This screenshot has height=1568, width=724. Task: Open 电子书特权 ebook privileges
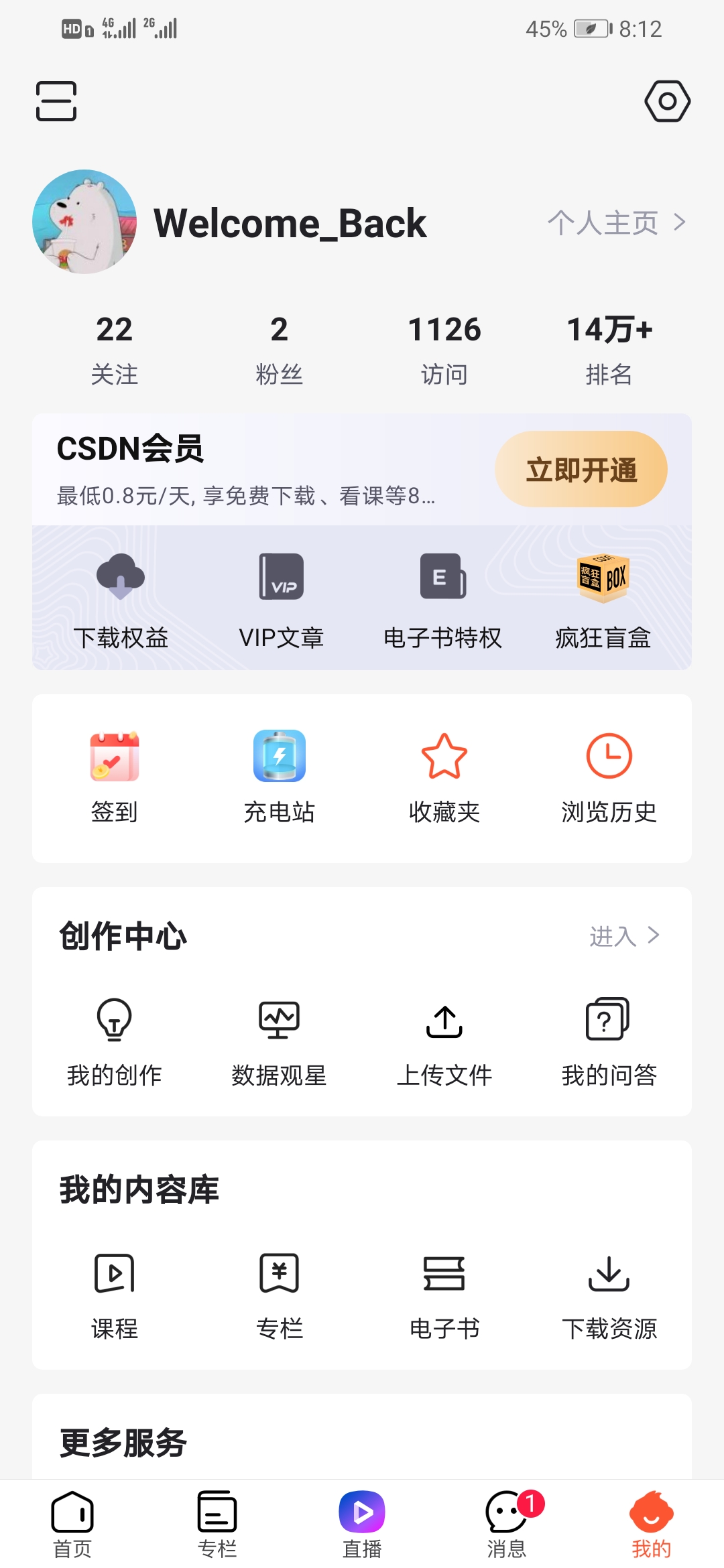click(x=442, y=600)
